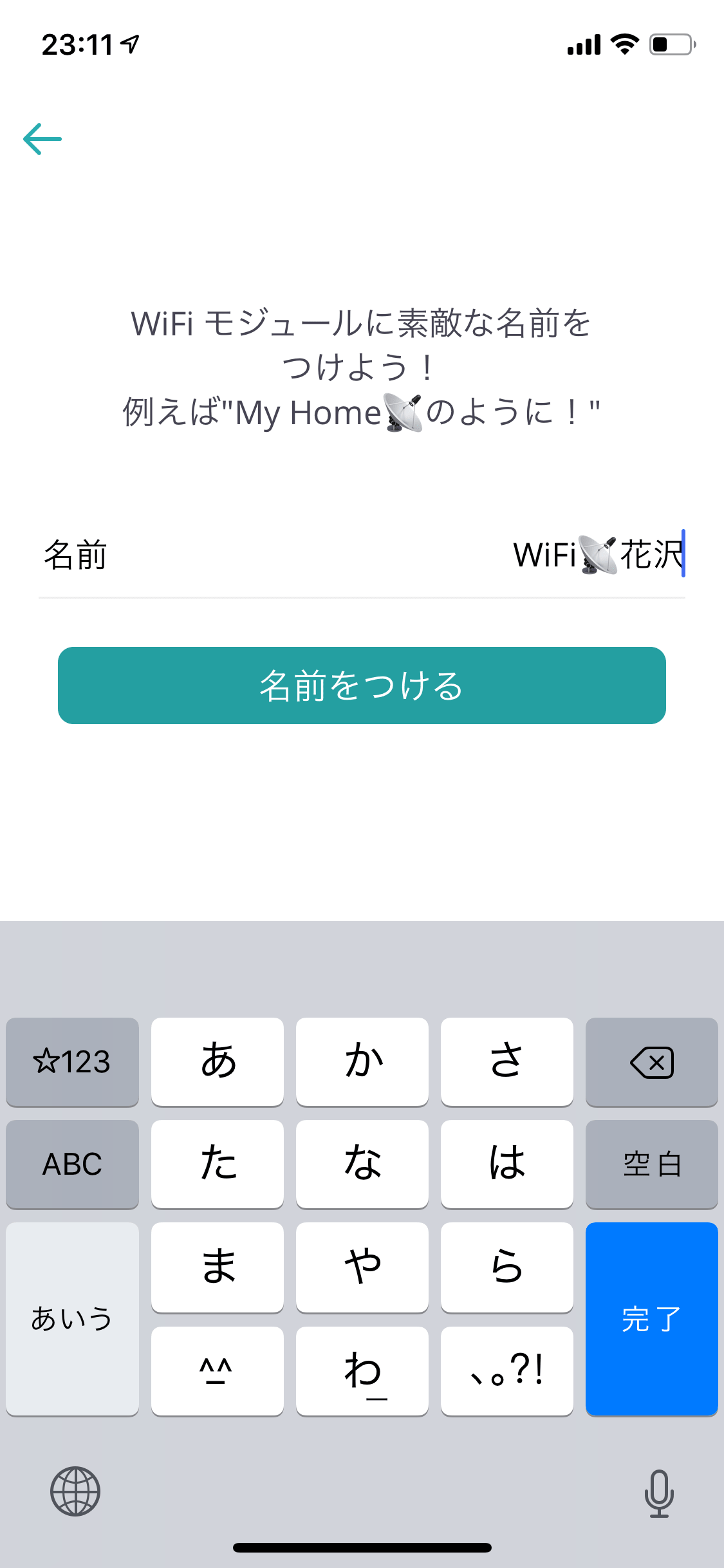Switch keyboard to ABC mode
The width and height of the screenshot is (724, 1568).
coord(72,1164)
